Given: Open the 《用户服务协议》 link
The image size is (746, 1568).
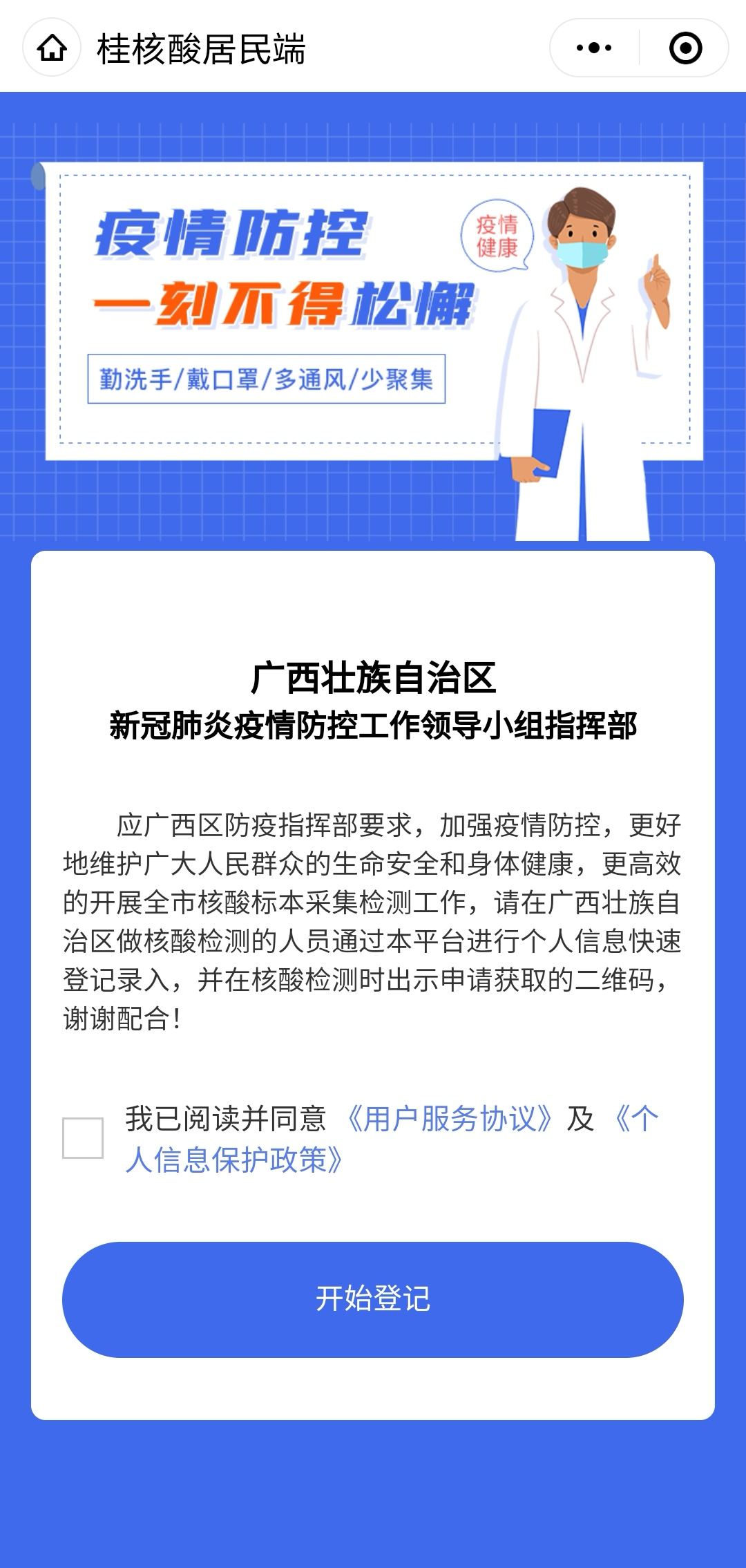Looking at the screenshot, I should (448, 1119).
